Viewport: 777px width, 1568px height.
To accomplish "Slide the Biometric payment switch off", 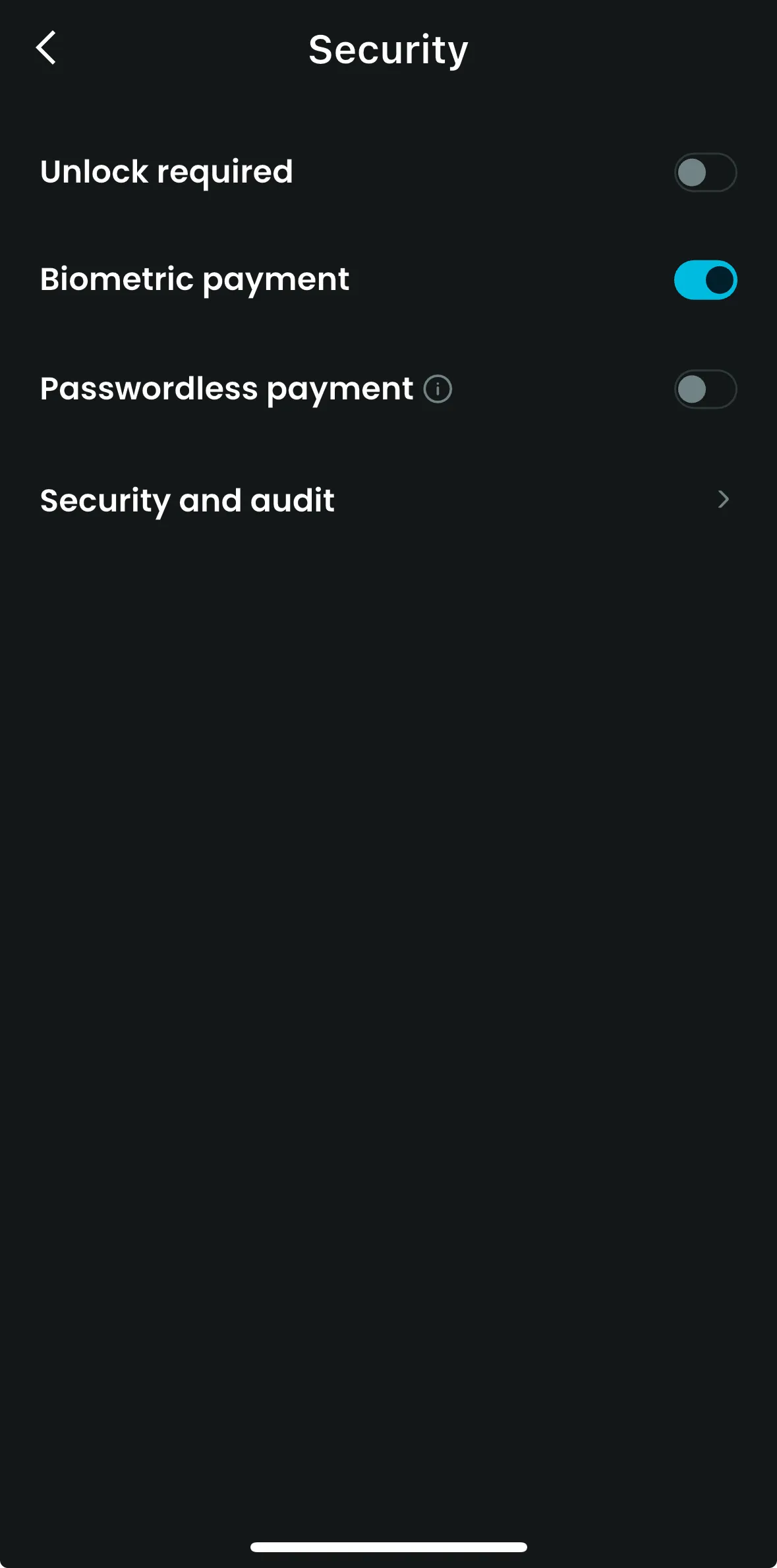I will 705,279.
